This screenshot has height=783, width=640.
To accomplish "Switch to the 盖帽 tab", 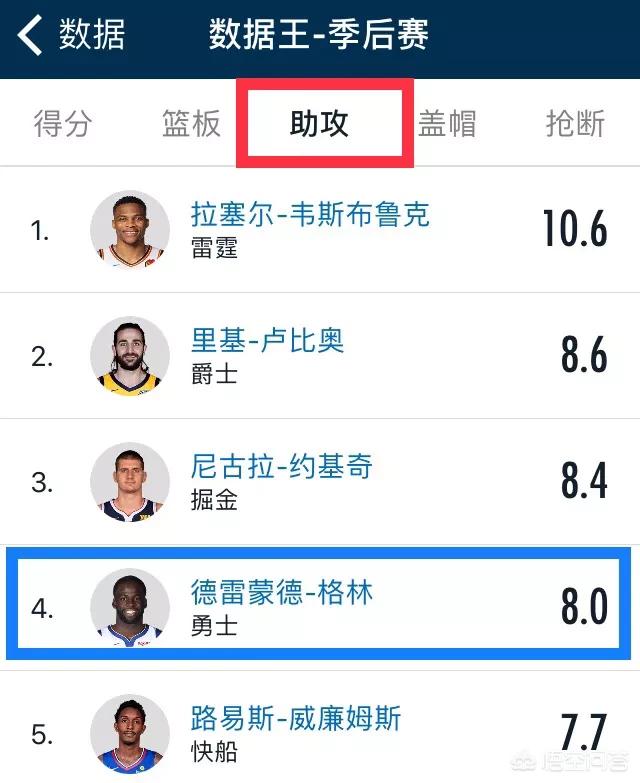I will [x=447, y=125].
